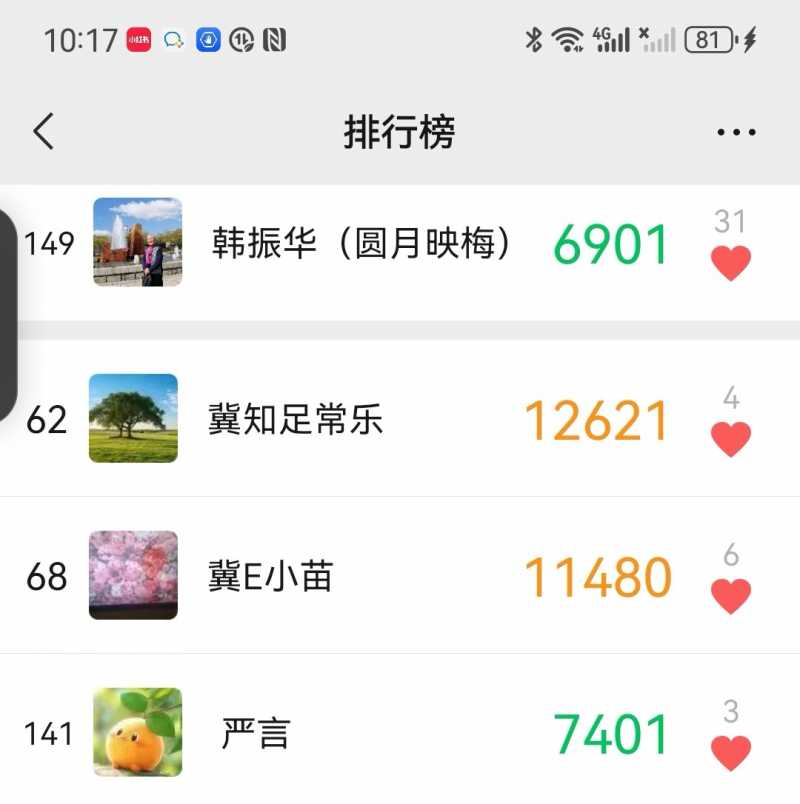800x804 pixels.
Task: Like 冀知足常乐's step count
Action: pos(730,439)
